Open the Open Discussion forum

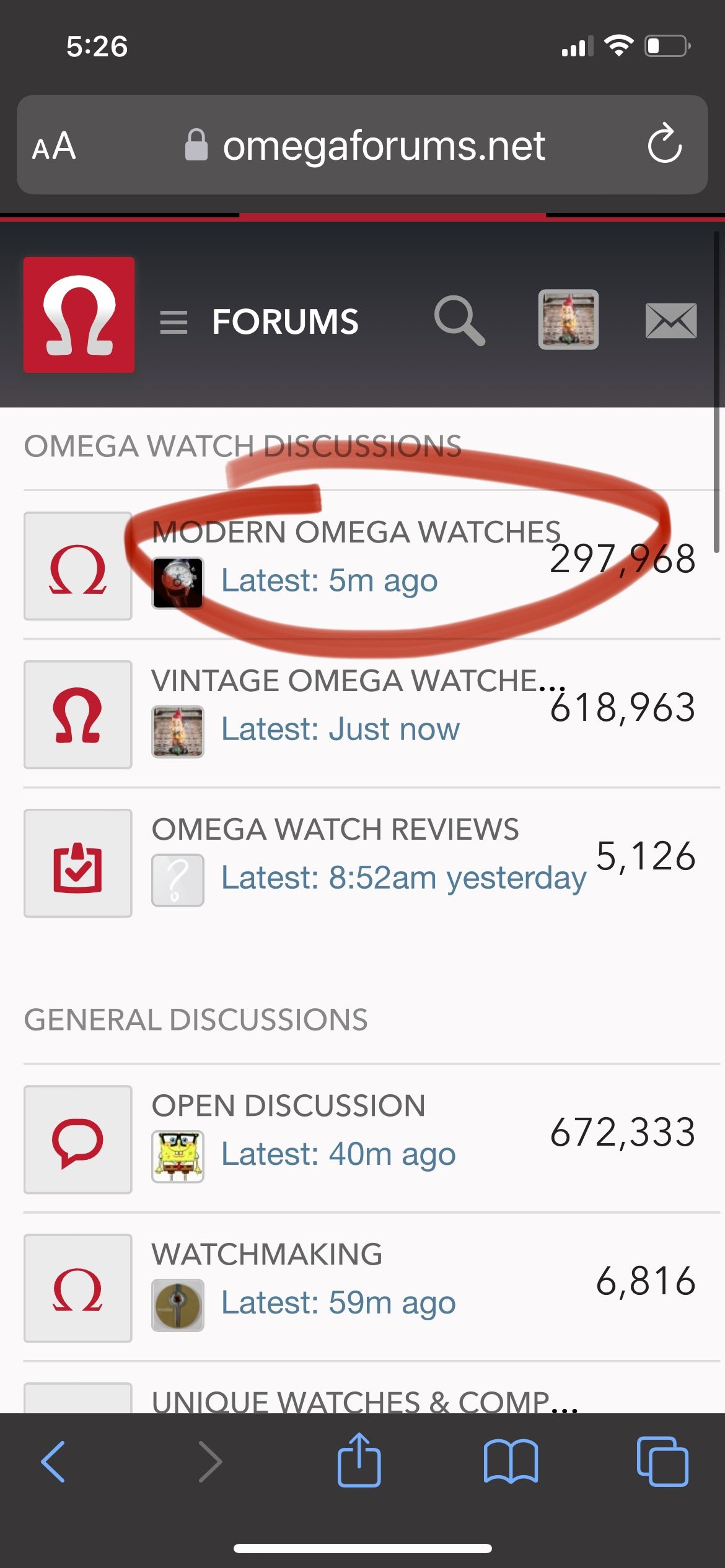tap(288, 1105)
